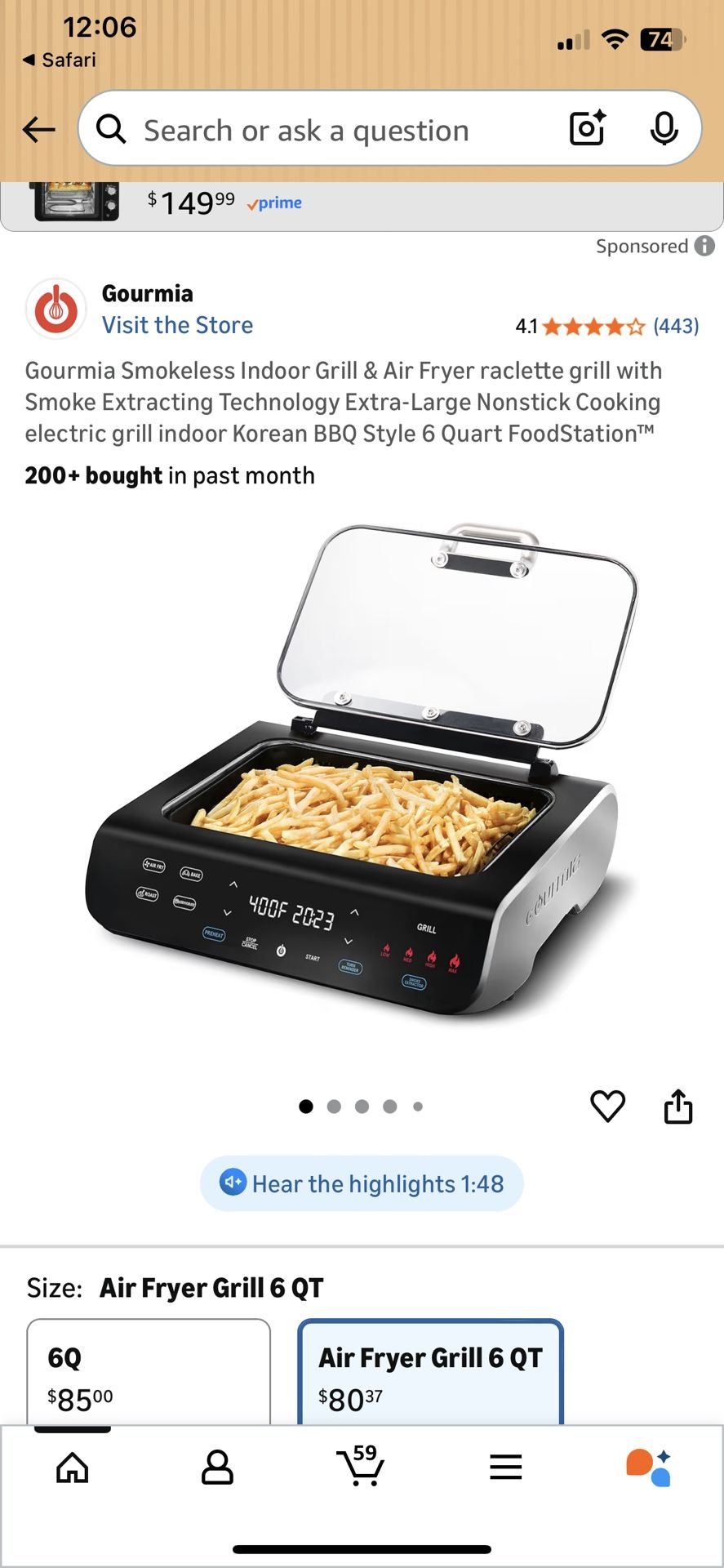Tap the share icon for this product
The width and height of the screenshot is (724, 1568).
(678, 1107)
